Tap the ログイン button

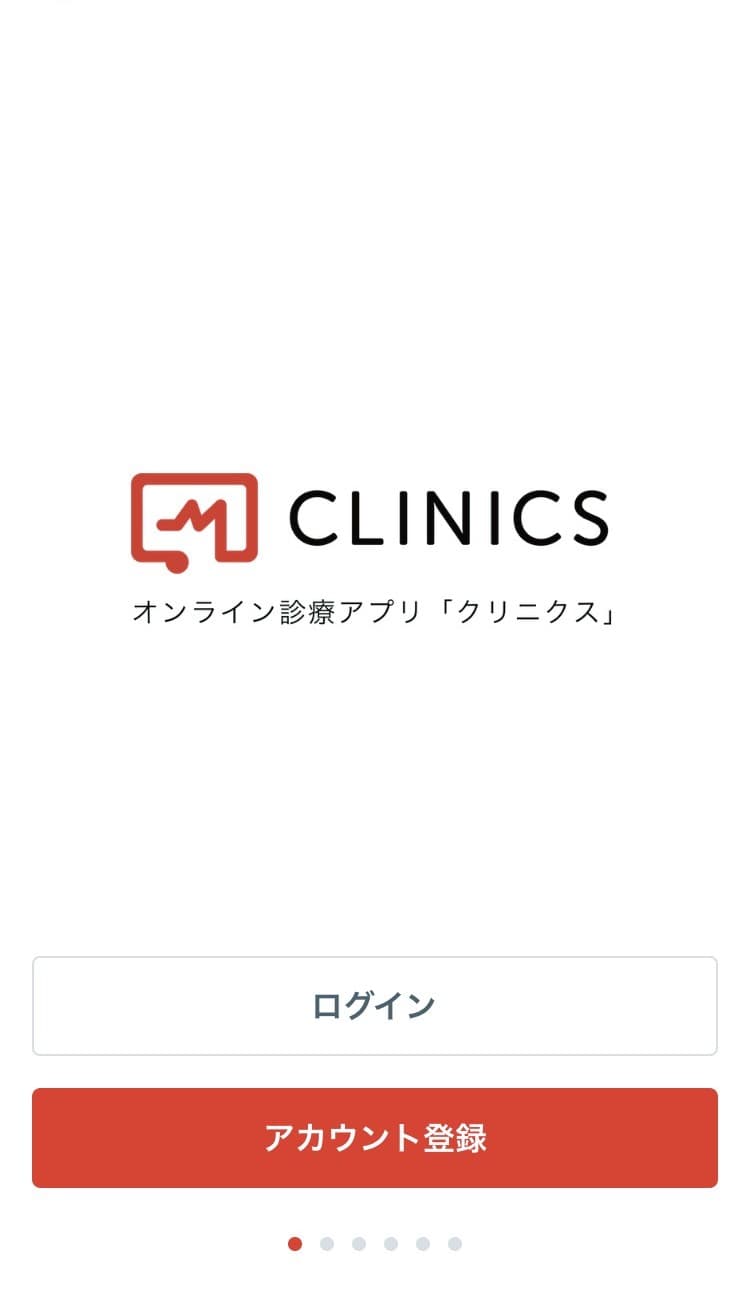(x=375, y=1006)
